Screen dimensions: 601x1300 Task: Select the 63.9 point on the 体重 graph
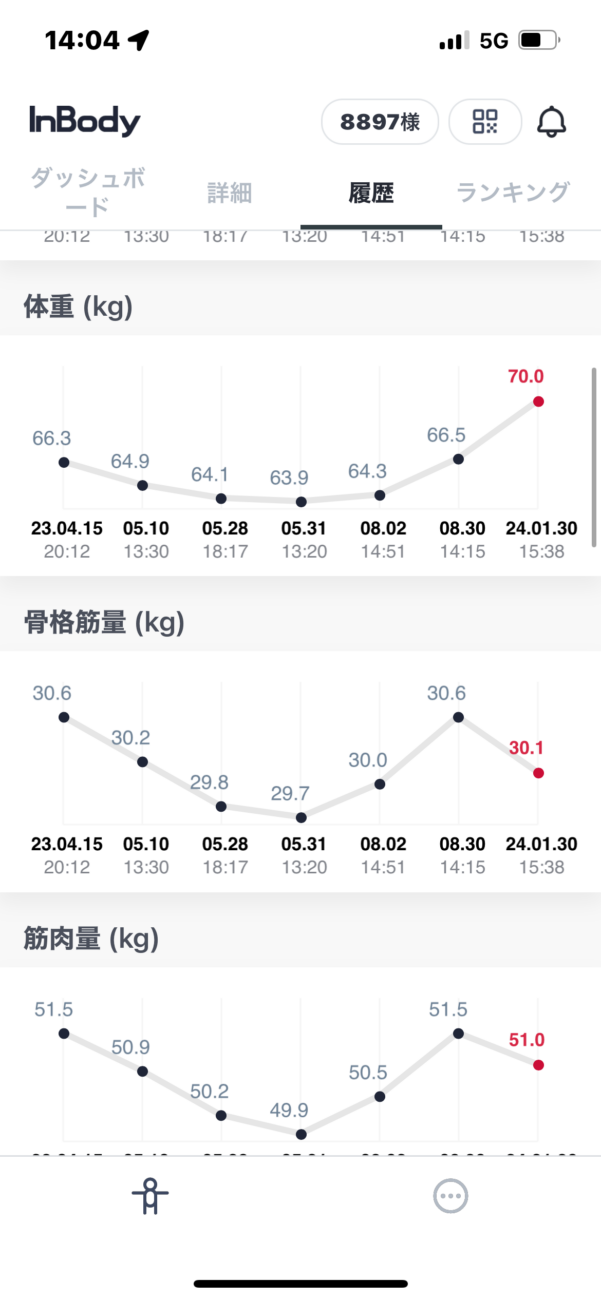(301, 501)
